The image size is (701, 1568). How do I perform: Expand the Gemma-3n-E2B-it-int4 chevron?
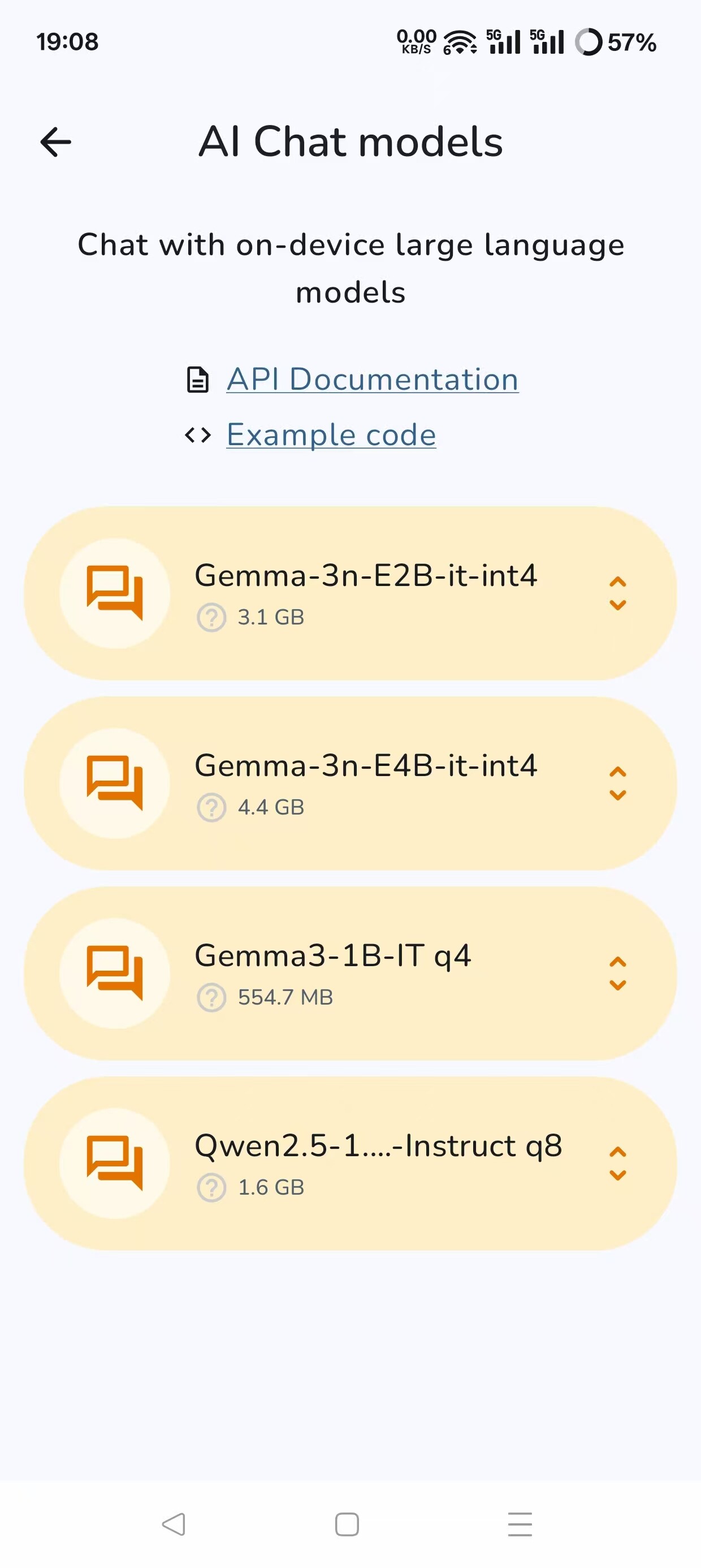pos(618,593)
